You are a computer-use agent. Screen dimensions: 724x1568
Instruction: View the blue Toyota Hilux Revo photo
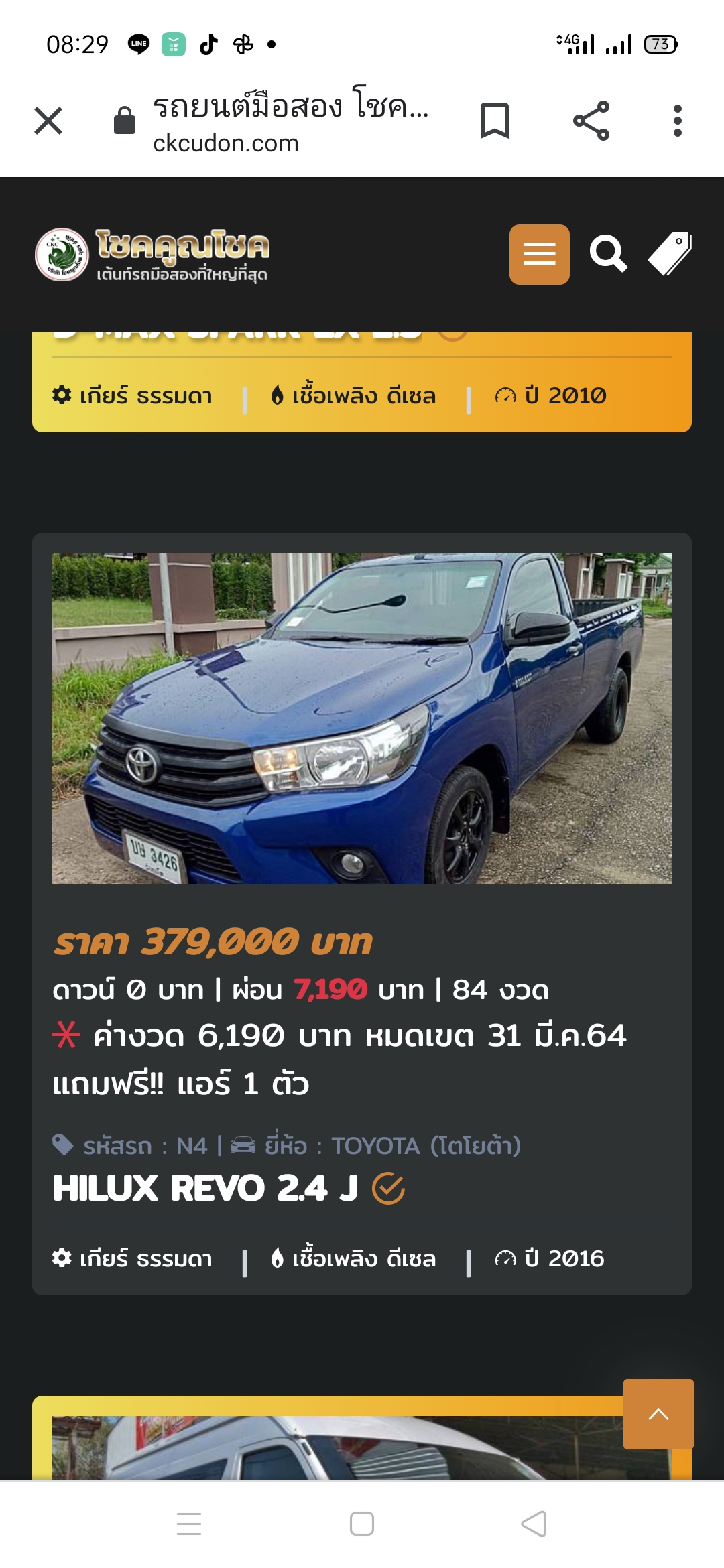pyautogui.click(x=362, y=718)
